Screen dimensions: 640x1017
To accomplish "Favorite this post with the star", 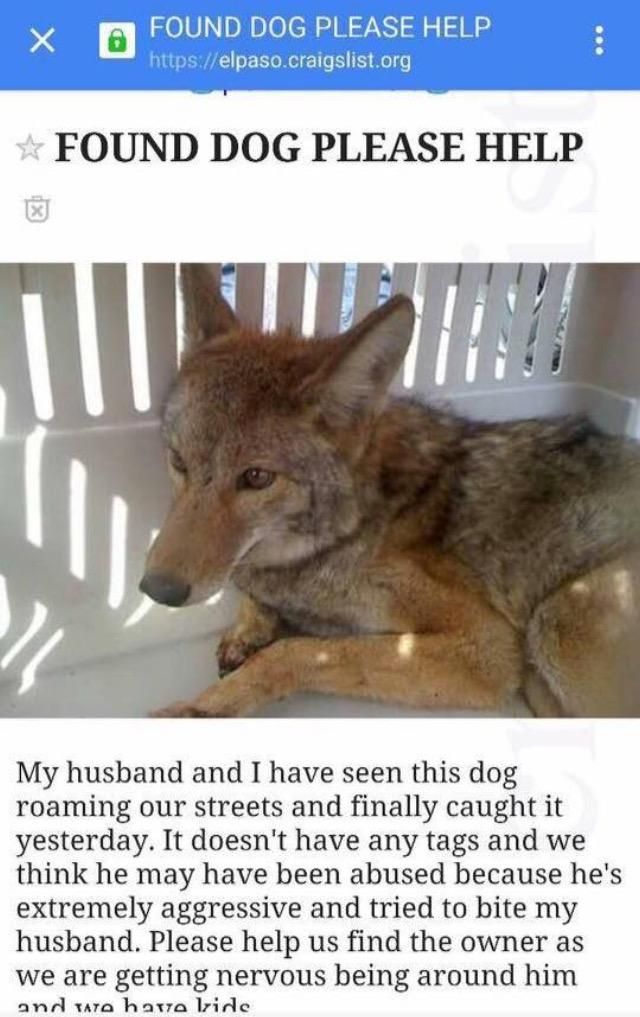I will 29,148.
